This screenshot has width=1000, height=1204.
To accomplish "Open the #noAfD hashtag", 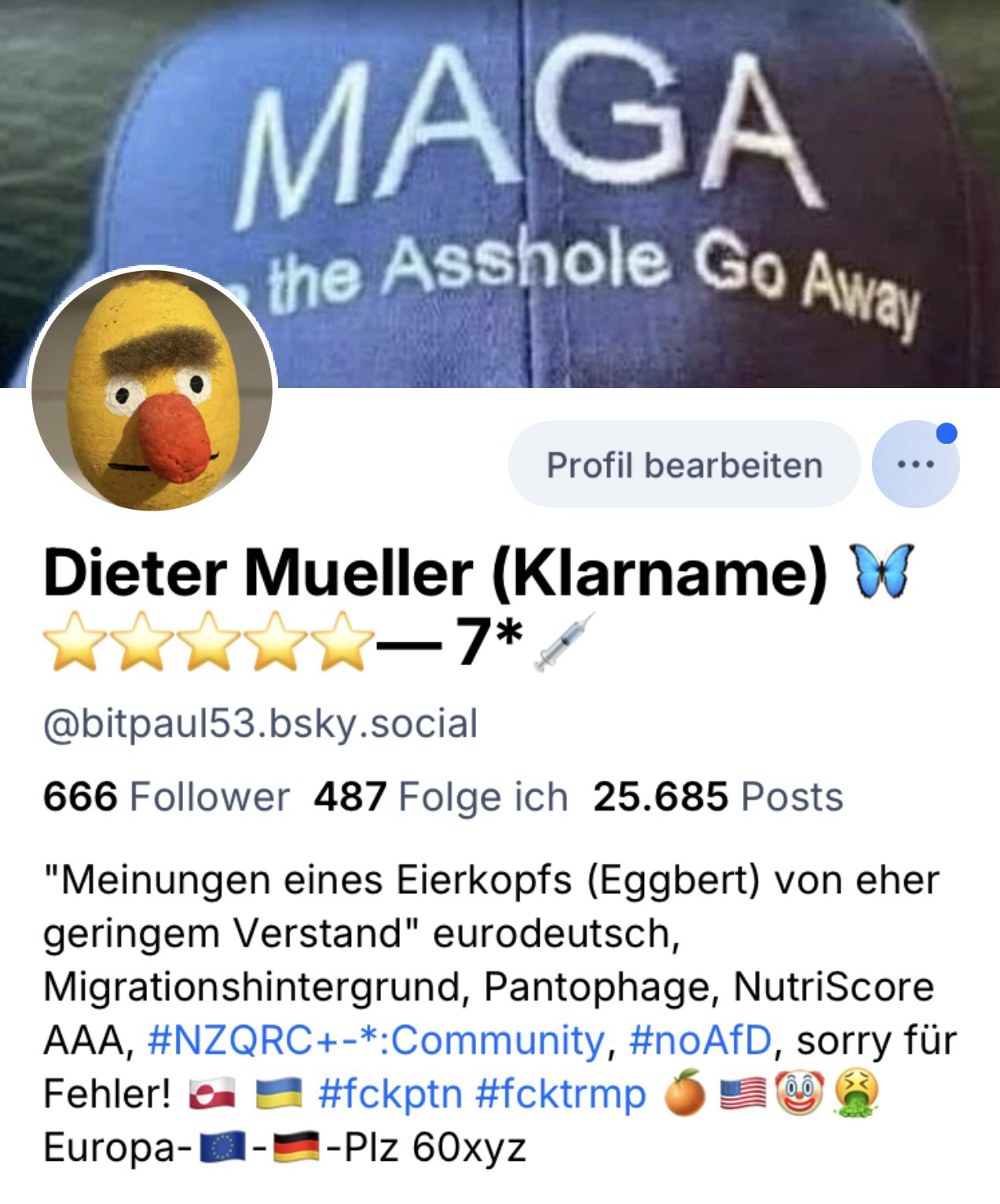I will click(701, 1041).
